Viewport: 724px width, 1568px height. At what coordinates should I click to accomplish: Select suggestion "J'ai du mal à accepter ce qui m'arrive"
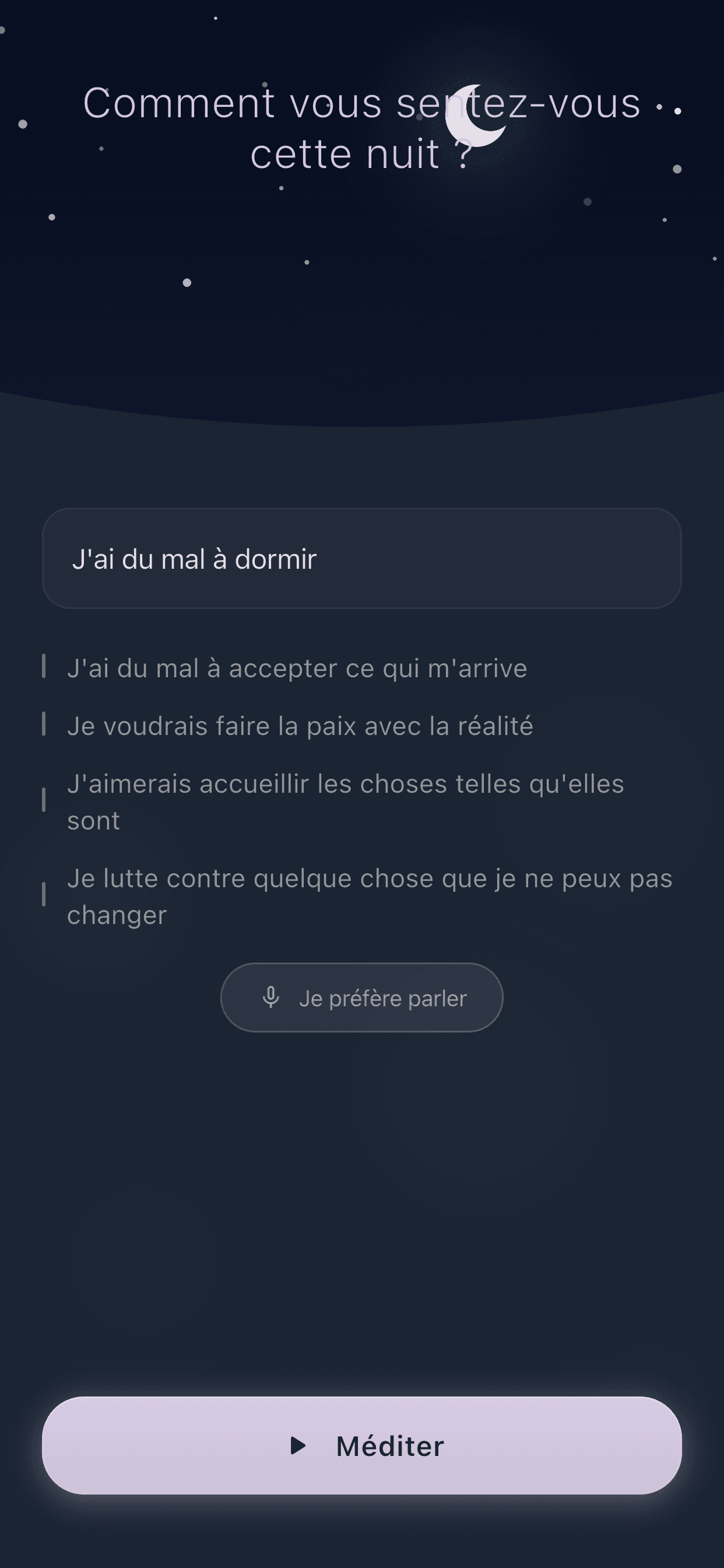point(297,668)
